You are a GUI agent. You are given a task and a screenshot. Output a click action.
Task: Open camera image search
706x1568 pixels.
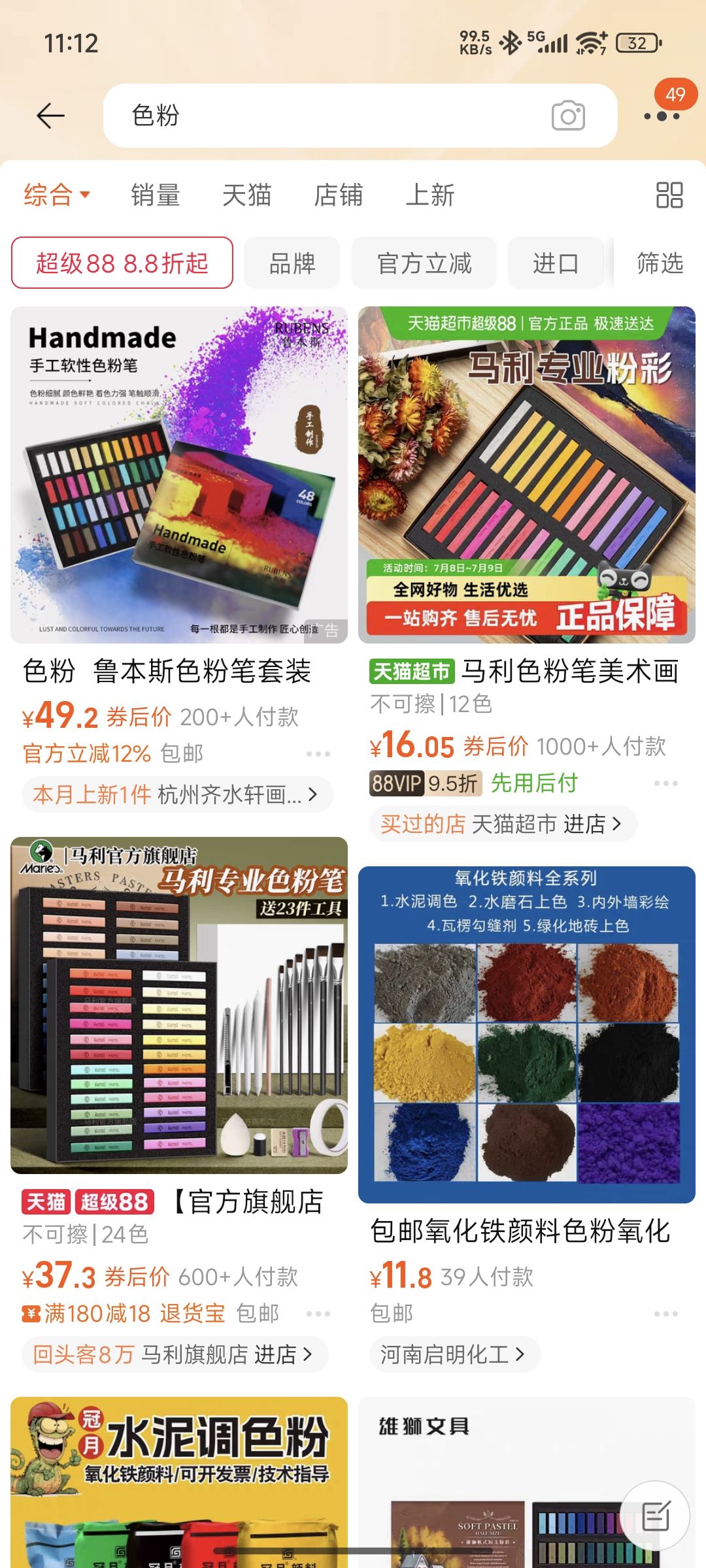coord(568,116)
